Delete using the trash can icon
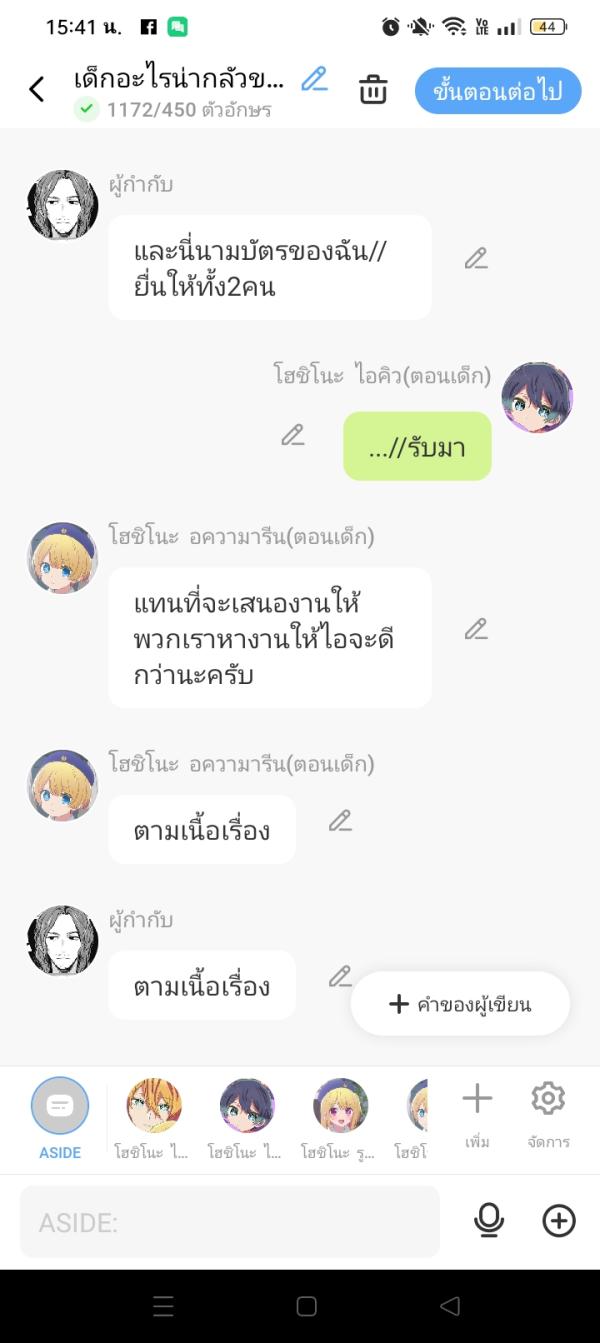600x1343 pixels. point(373,90)
